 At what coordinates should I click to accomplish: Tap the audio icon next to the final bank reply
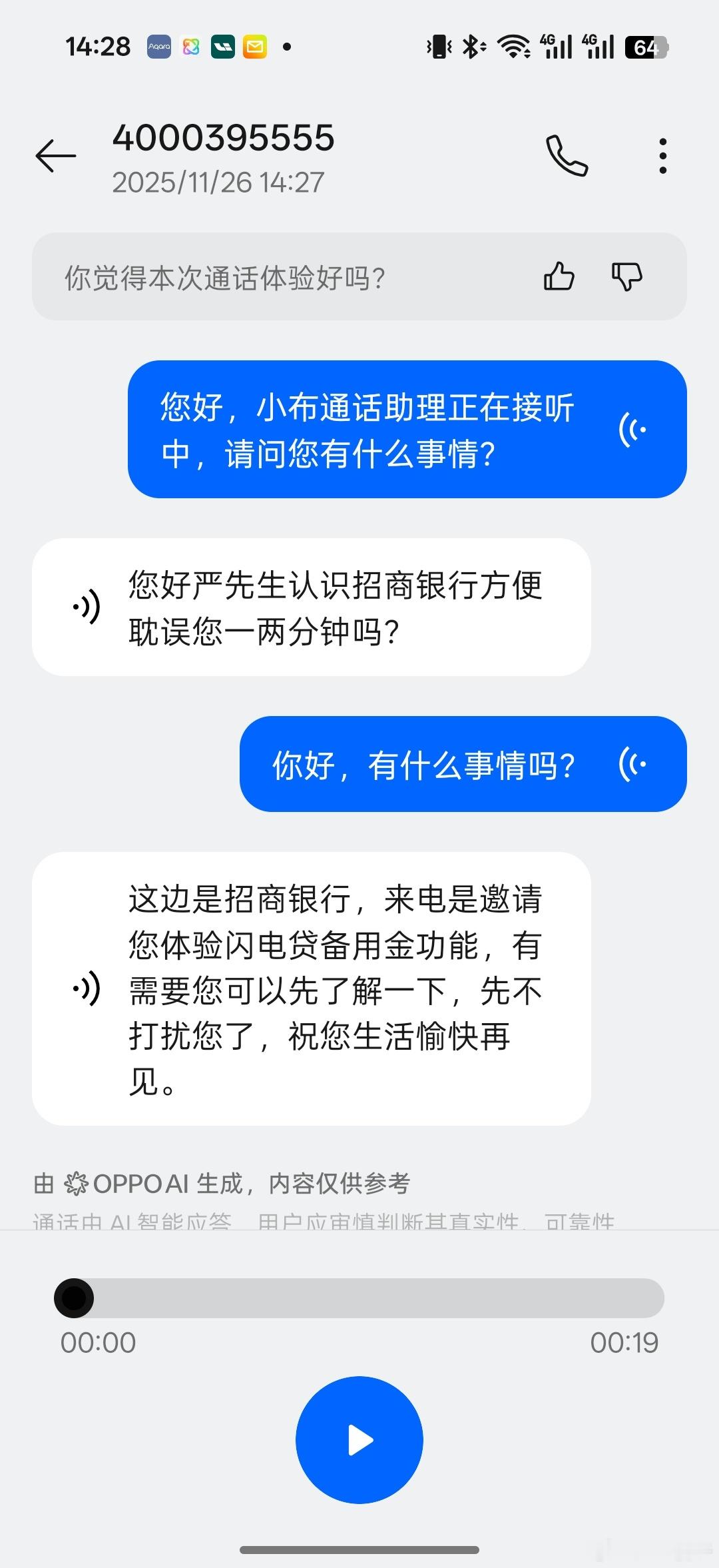click(x=85, y=988)
